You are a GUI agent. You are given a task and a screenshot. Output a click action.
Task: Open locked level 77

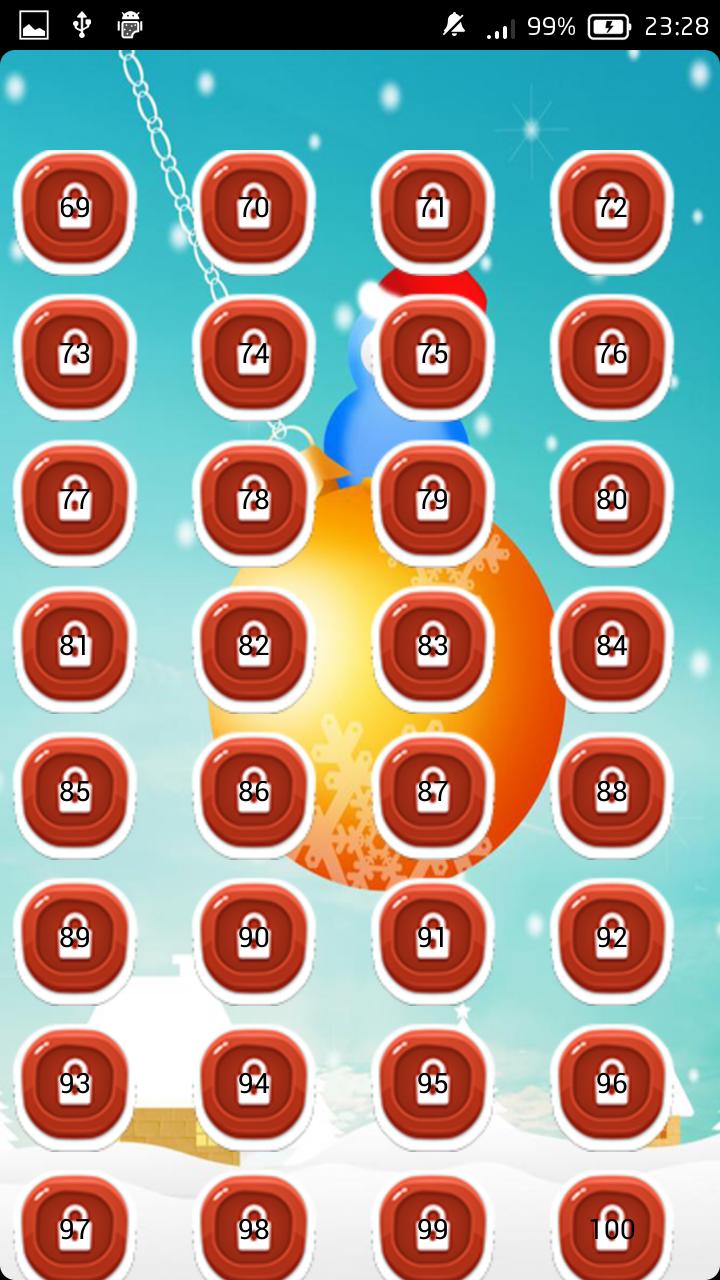coord(75,502)
